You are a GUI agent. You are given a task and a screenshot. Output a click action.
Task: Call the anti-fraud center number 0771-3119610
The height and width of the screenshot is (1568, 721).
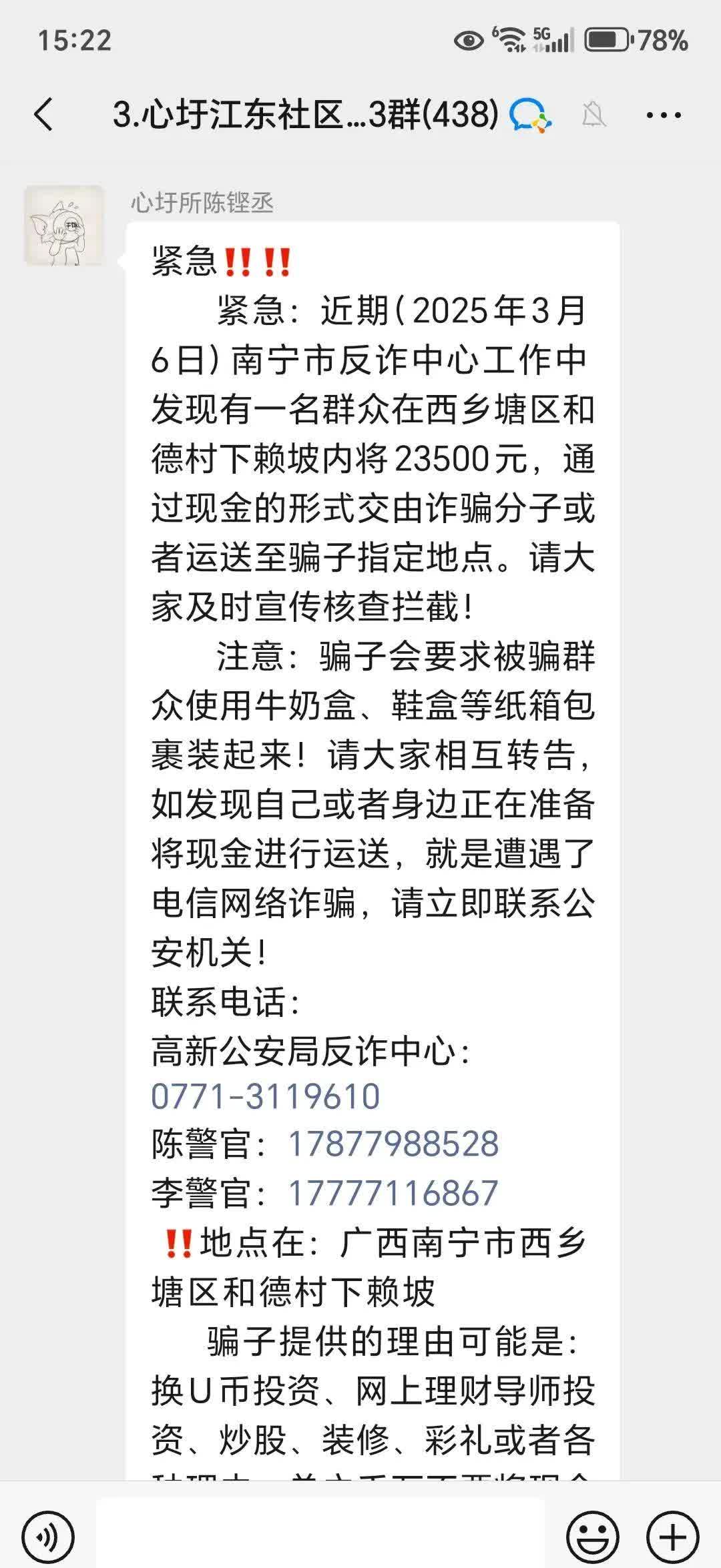pyautogui.click(x=266, y=1096)
